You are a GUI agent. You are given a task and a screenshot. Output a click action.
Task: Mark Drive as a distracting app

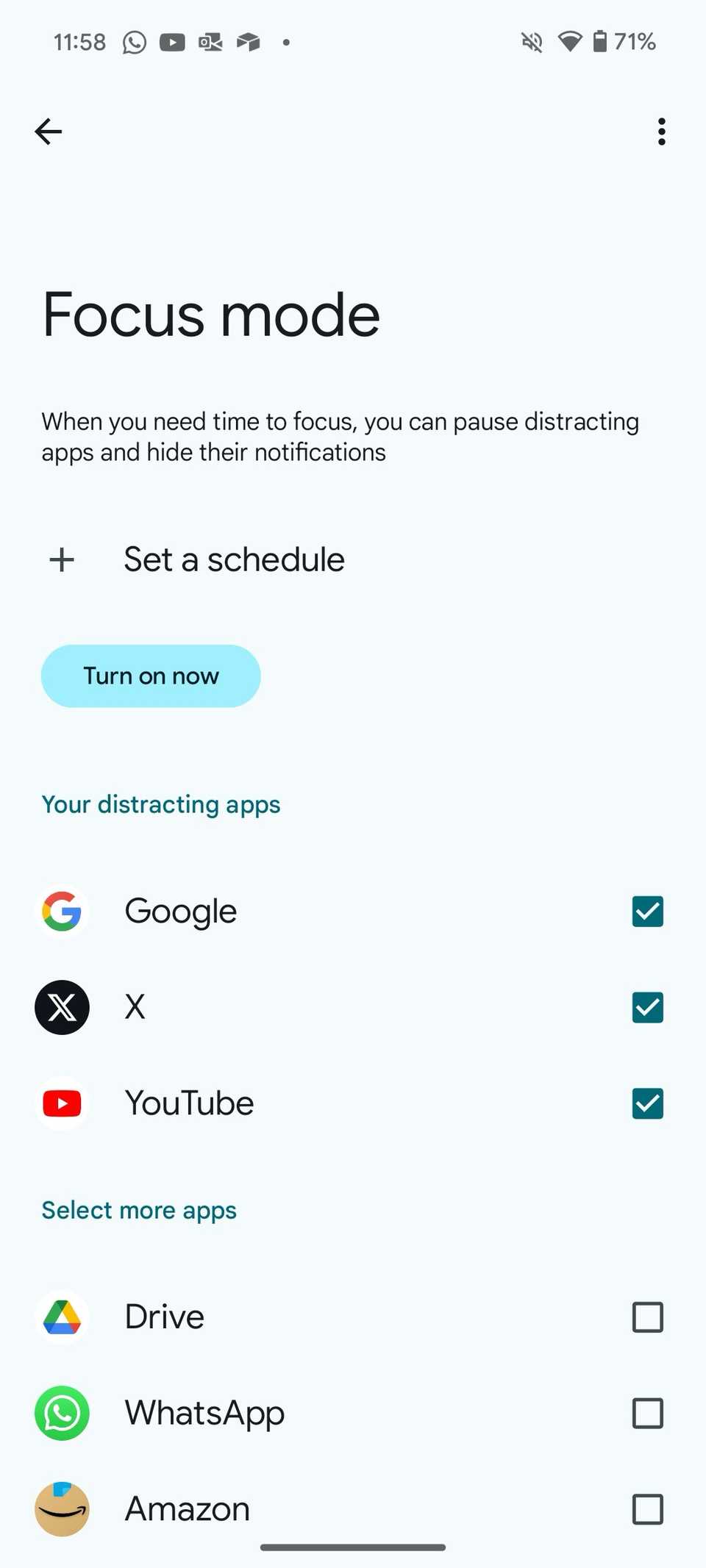click(647, 1317)
